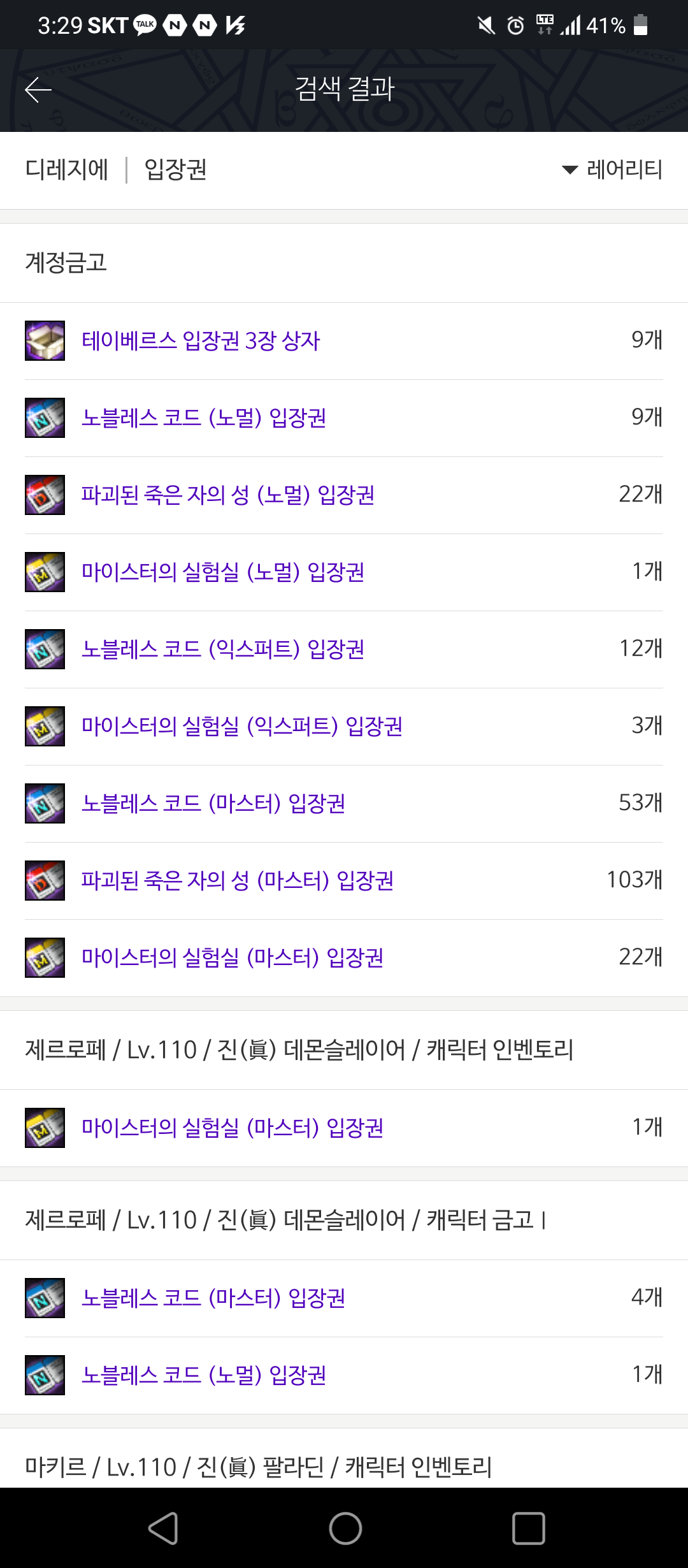Open recent apps from navigation bar
Viewport: 688px width, 1568px height.
(528, 1528)
